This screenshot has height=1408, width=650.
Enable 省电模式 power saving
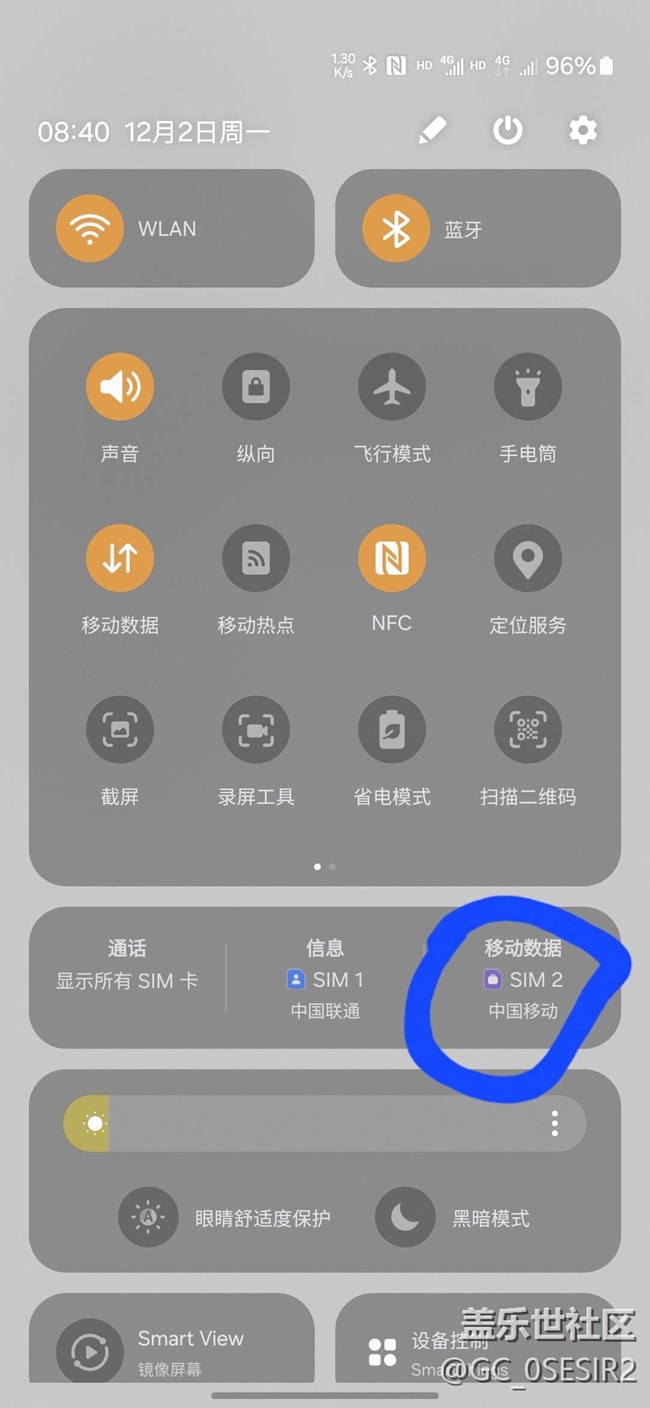(x=392, y=730)
